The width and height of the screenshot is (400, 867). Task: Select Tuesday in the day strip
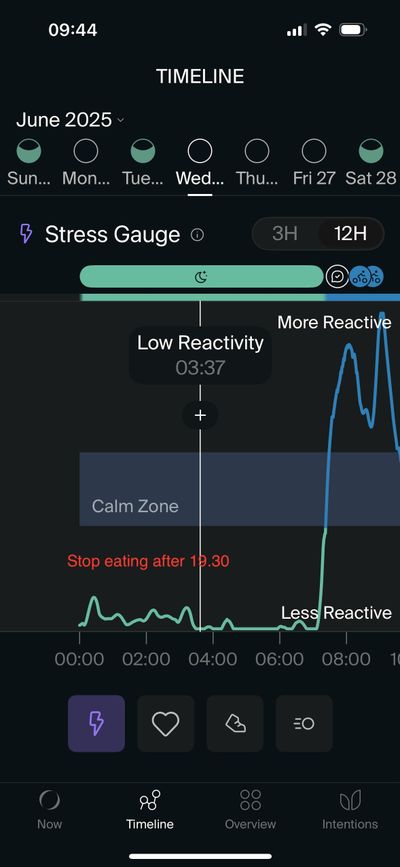pos(143,163)
